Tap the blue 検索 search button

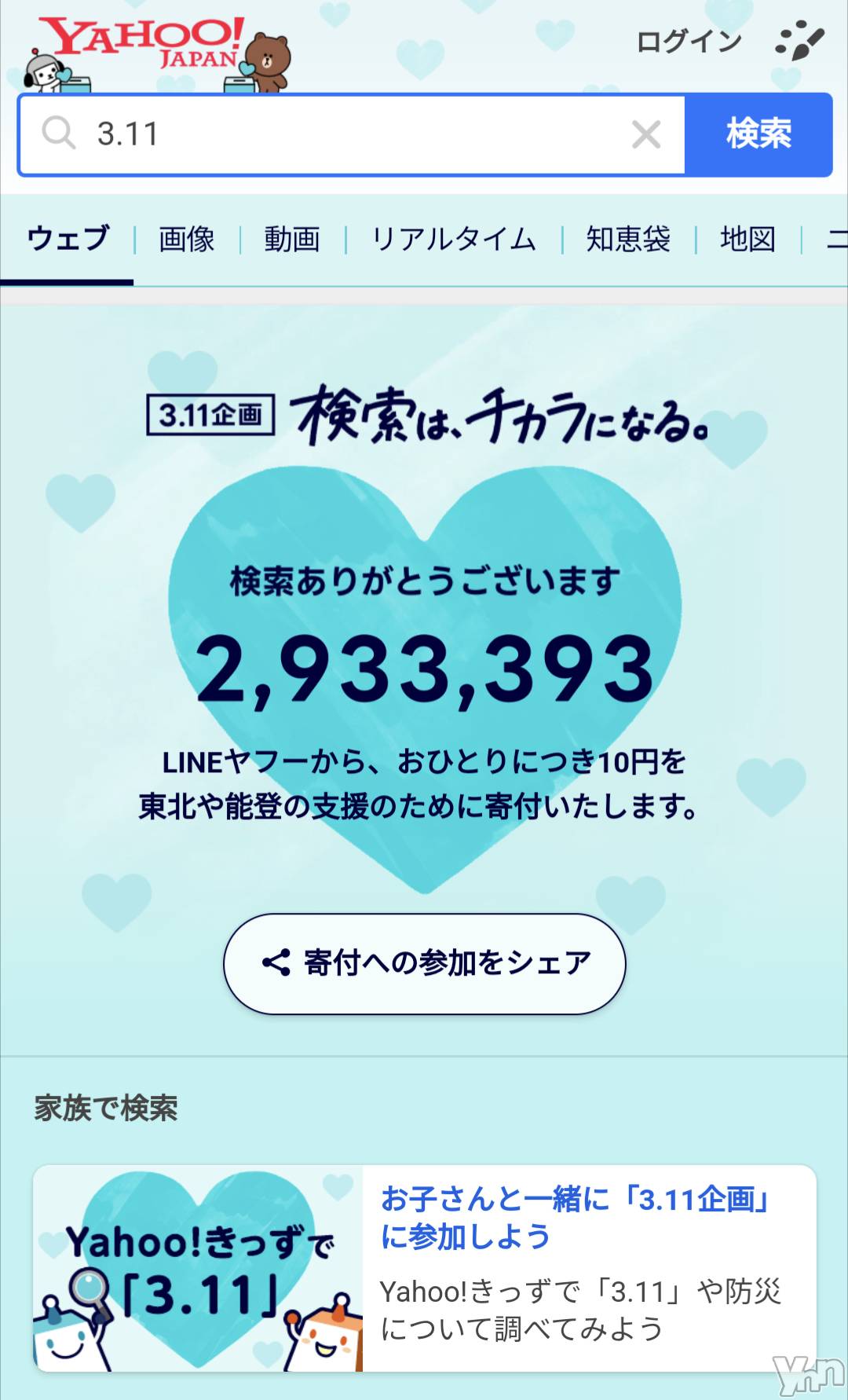758,134
